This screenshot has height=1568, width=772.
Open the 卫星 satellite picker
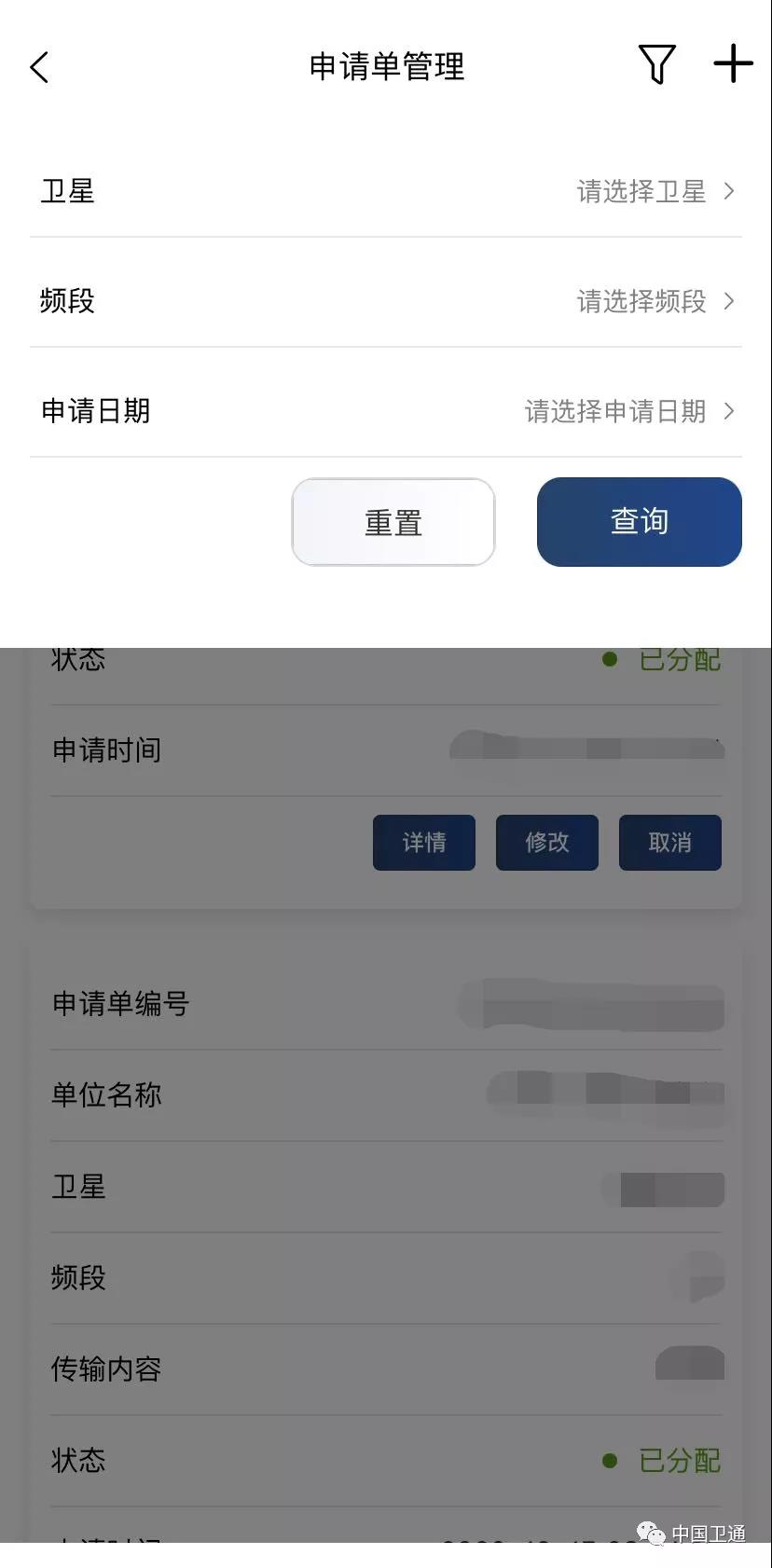pos(653,192)
